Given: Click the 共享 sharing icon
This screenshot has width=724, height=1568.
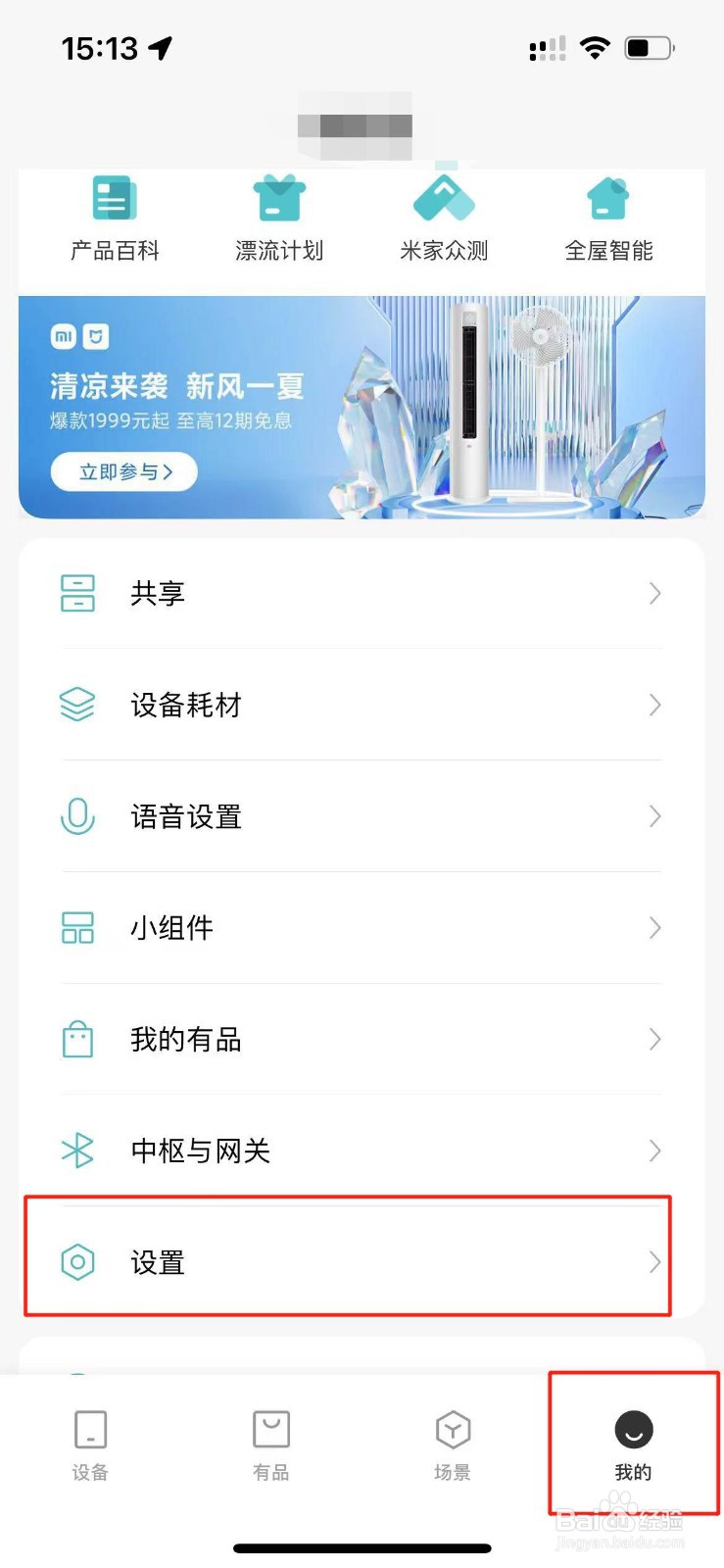Looking at the screenshot, I should tap(77, 592).
